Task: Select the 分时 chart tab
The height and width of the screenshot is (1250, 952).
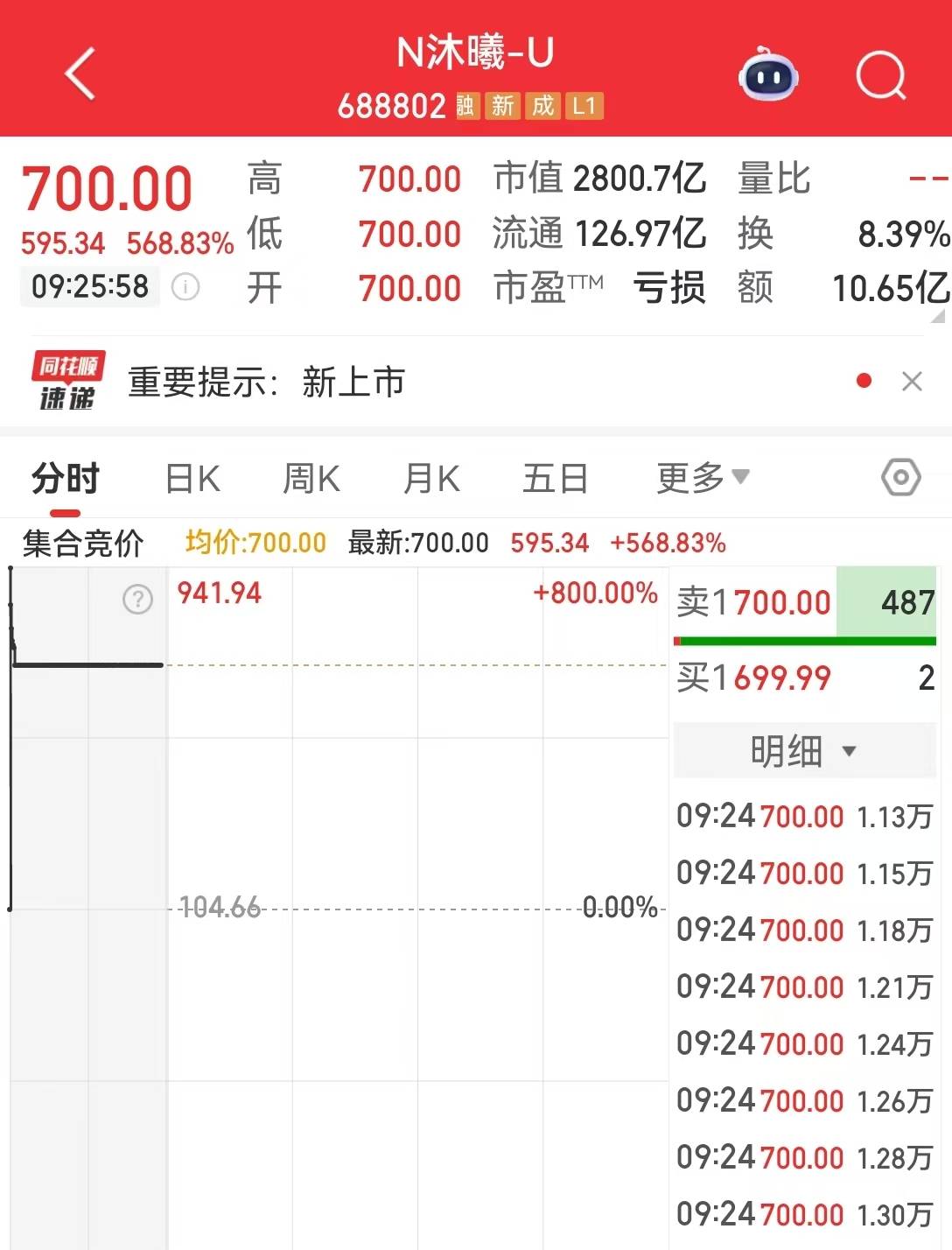Action: (x=66, y=479)
